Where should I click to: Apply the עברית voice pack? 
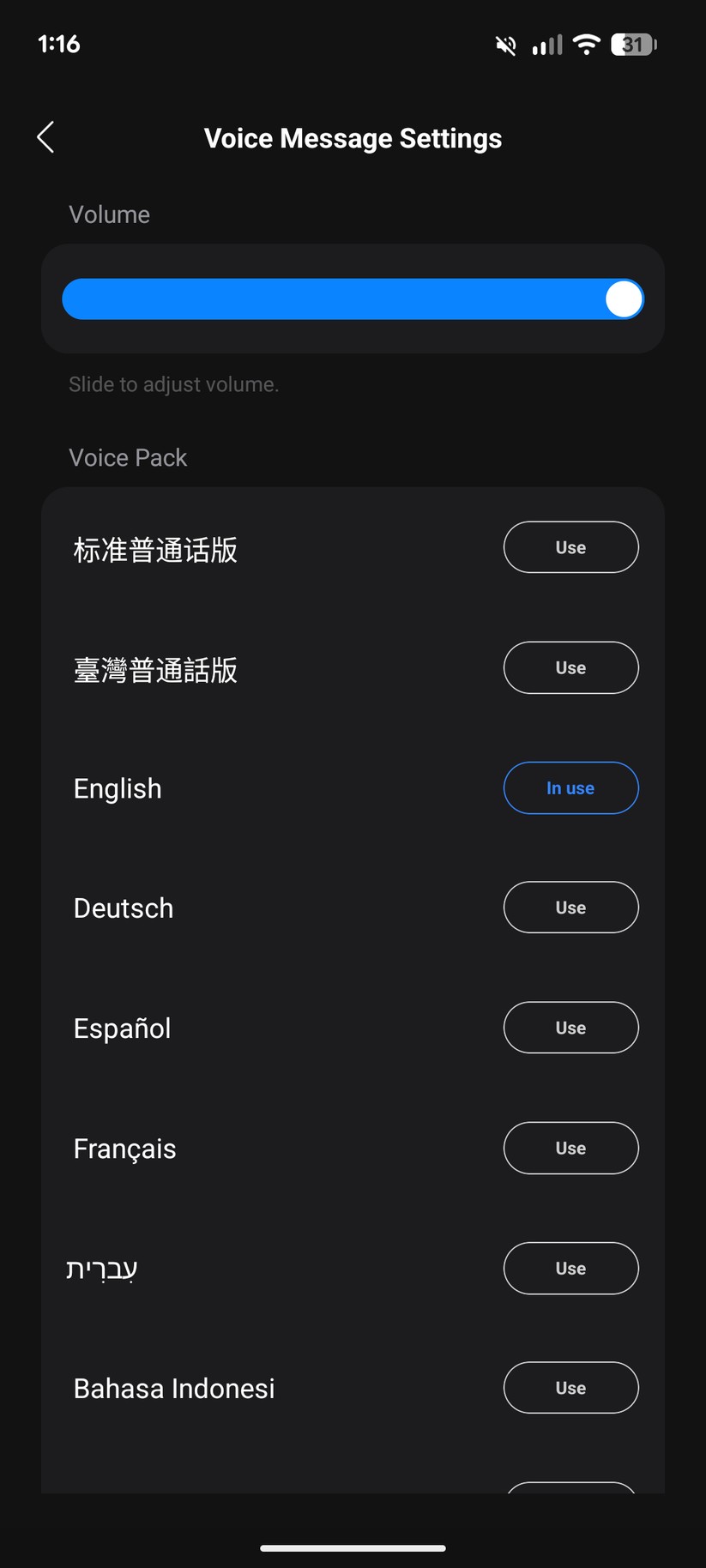[570, 1268]
